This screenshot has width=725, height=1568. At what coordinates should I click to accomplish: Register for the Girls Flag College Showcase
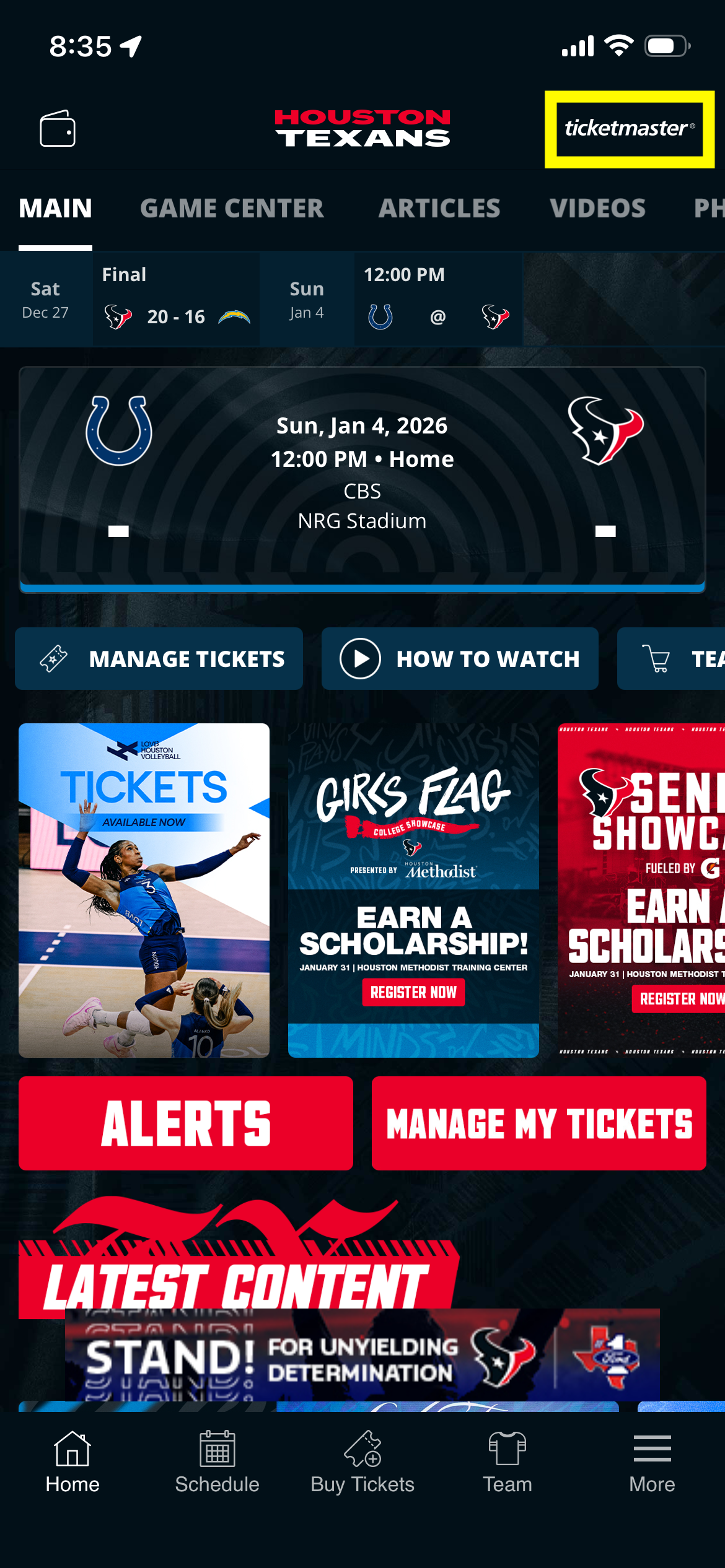point(413,993)
